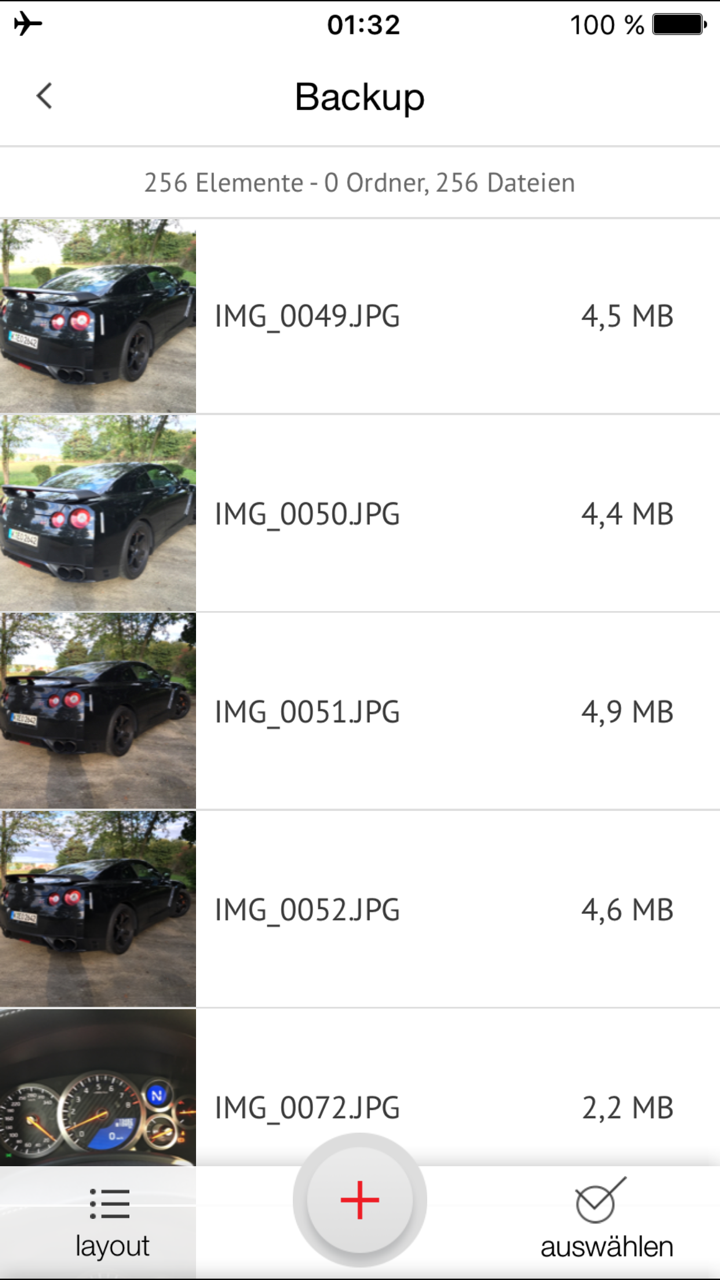Viewport: 720px width, 1280px height.
Task: Go back from the Backup folder
Action: [x=44, y=96]
